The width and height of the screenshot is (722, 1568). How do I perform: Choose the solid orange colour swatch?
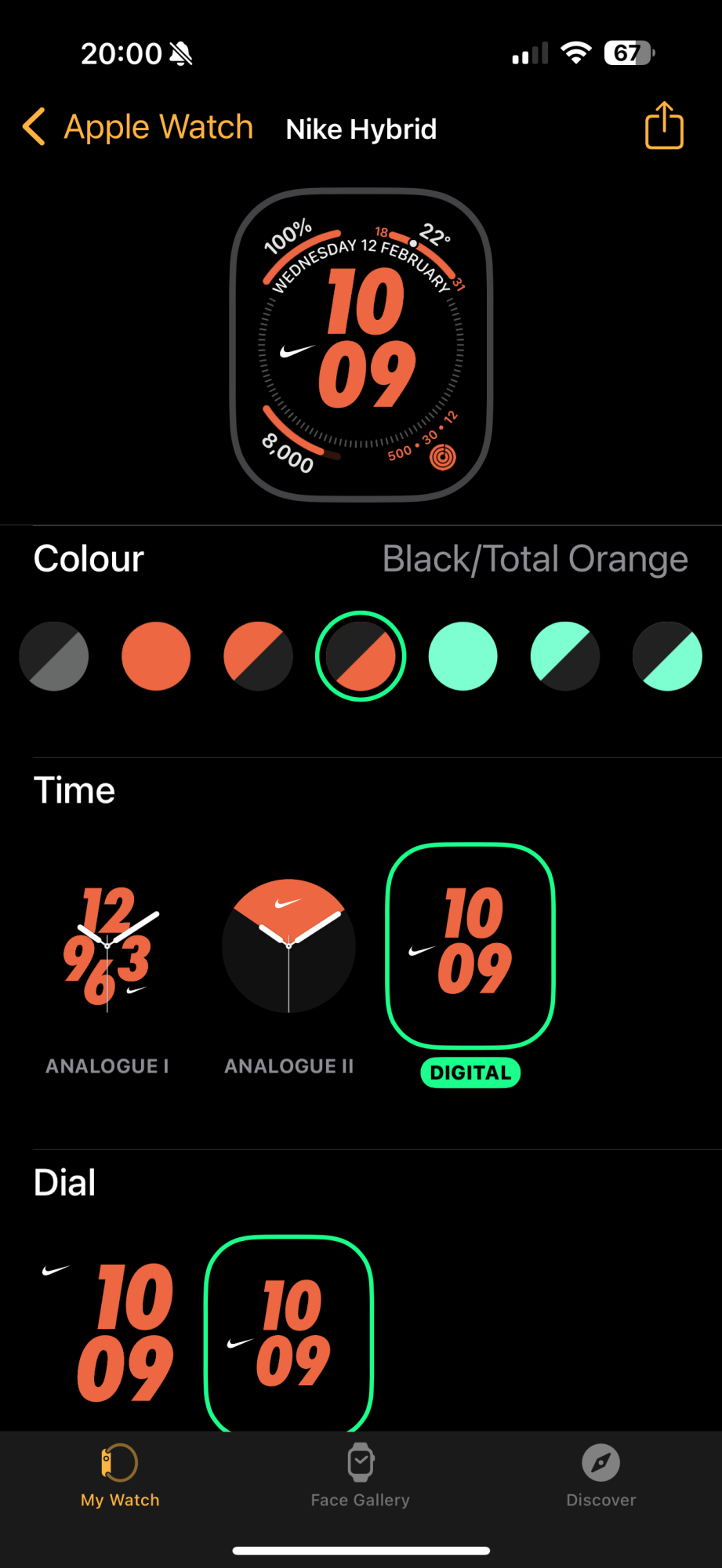pyautogui.click(x=156, y=656)
